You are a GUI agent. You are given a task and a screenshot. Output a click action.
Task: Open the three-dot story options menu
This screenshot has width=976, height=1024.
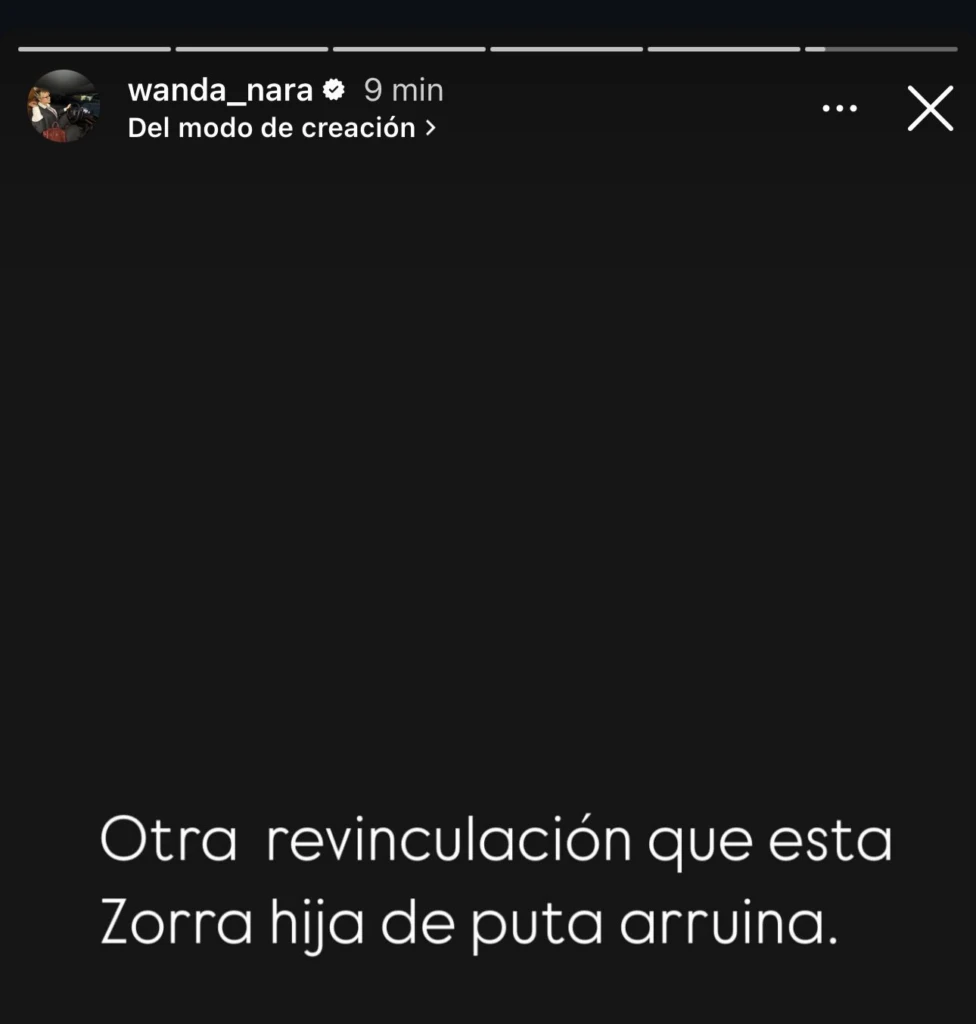pyautogui.click(x=839, y=108)
